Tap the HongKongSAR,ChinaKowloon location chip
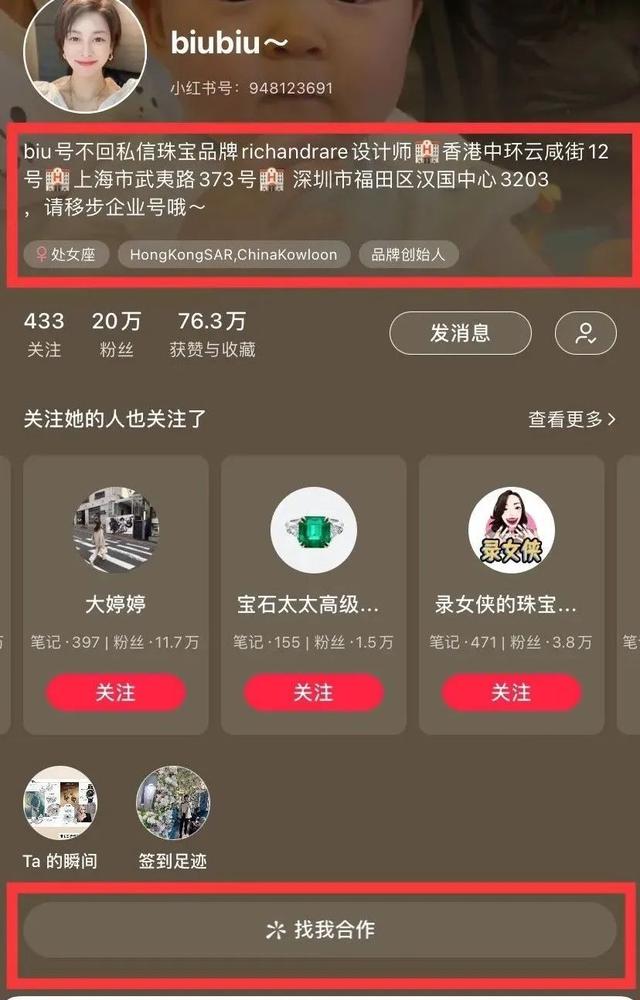The width and height of the screenshot is (640, 1000). [x=234, y=254]
